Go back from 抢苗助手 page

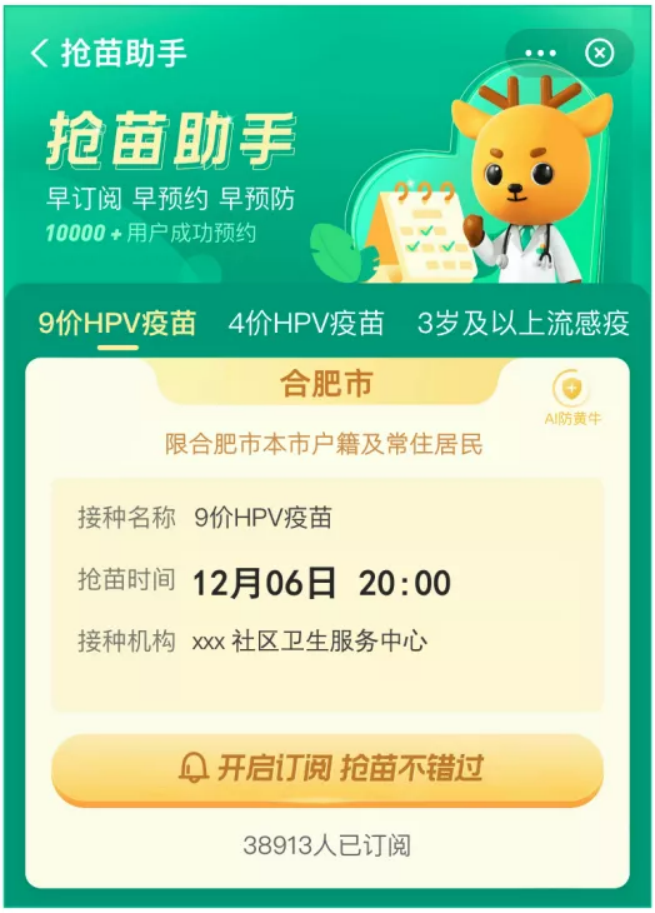click(x=40, y=53)
